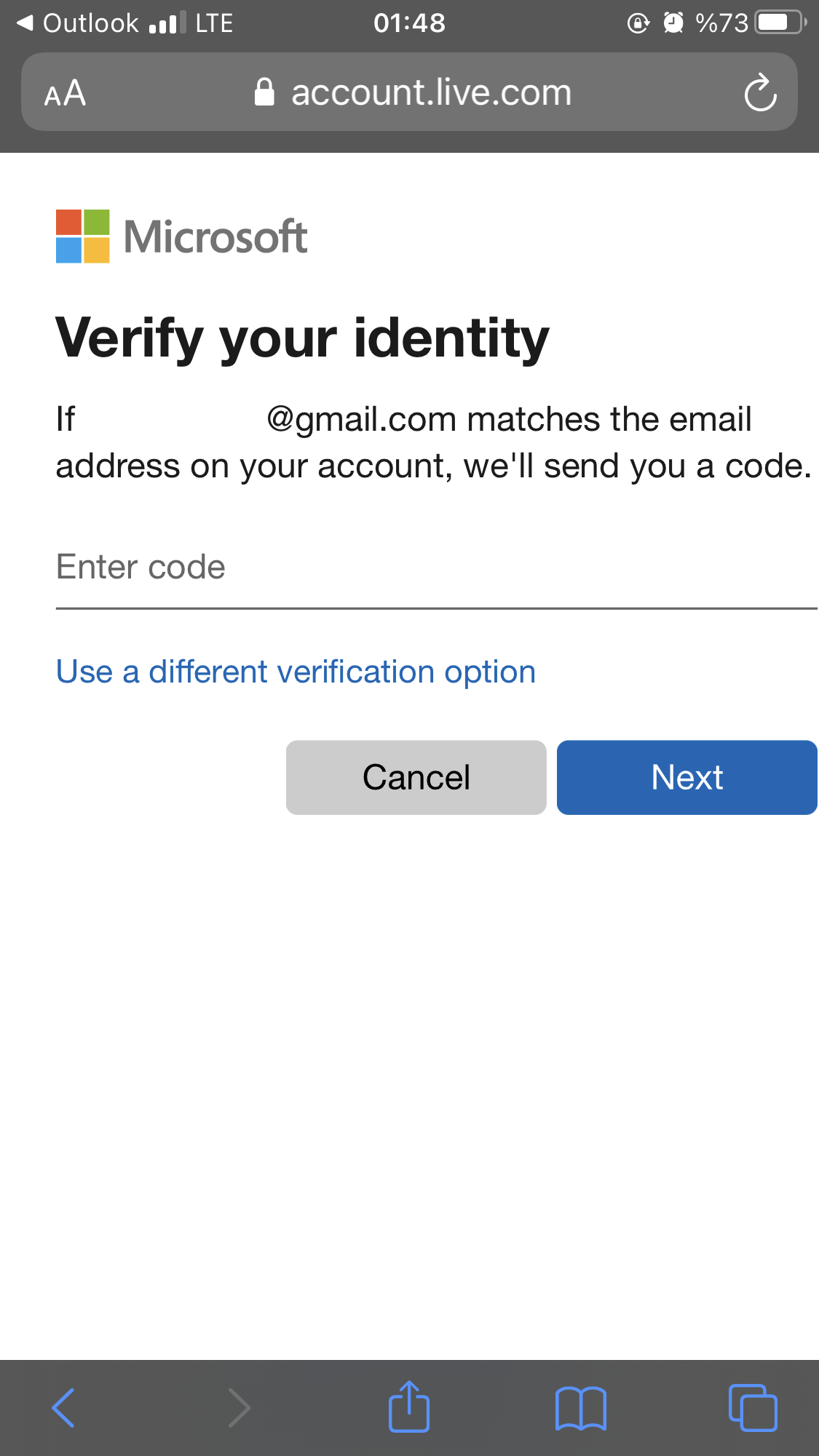Return to Outlook app

76,23
